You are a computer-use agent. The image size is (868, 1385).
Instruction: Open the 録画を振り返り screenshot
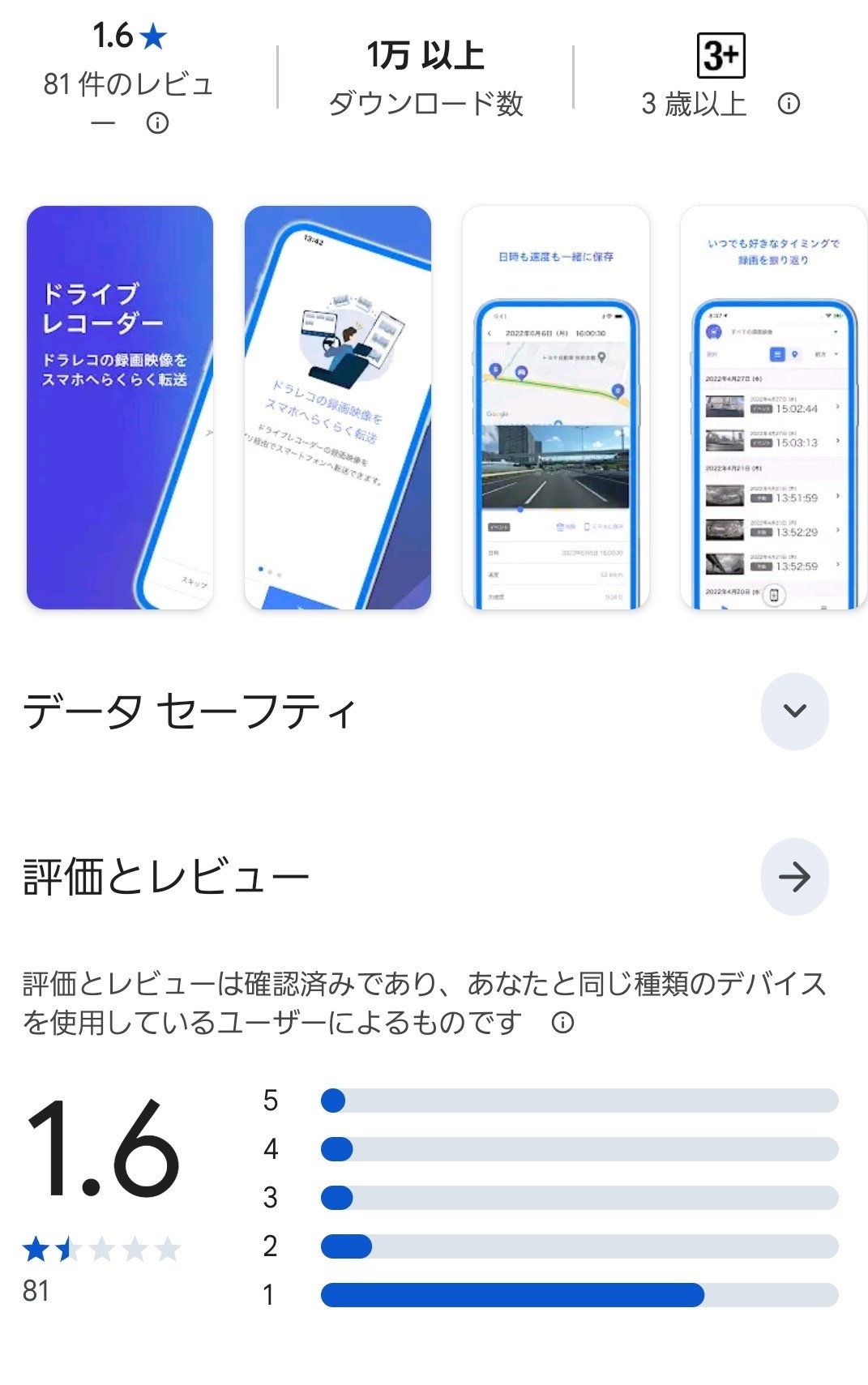coord(772,407)
